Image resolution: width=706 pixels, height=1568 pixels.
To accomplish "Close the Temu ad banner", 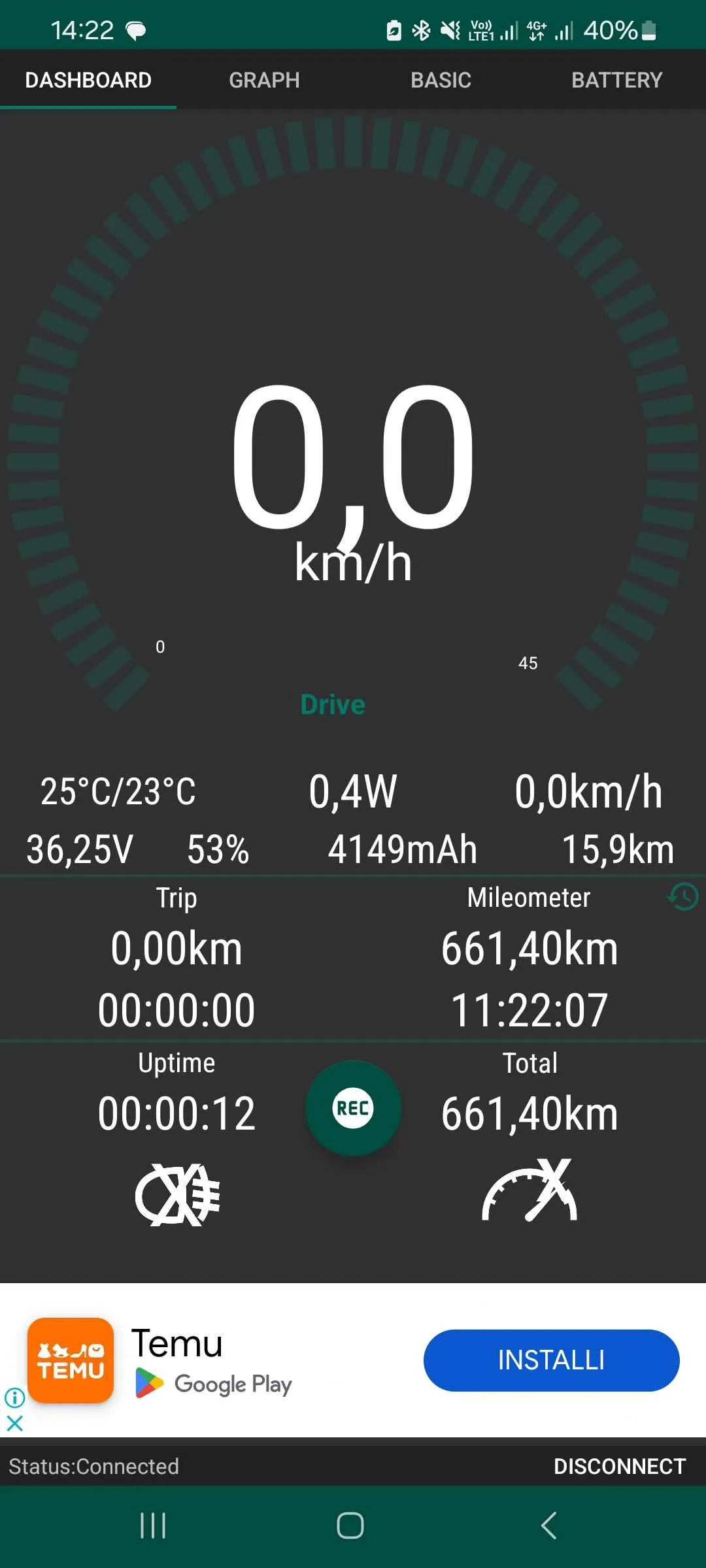I will click(14, 1423).
